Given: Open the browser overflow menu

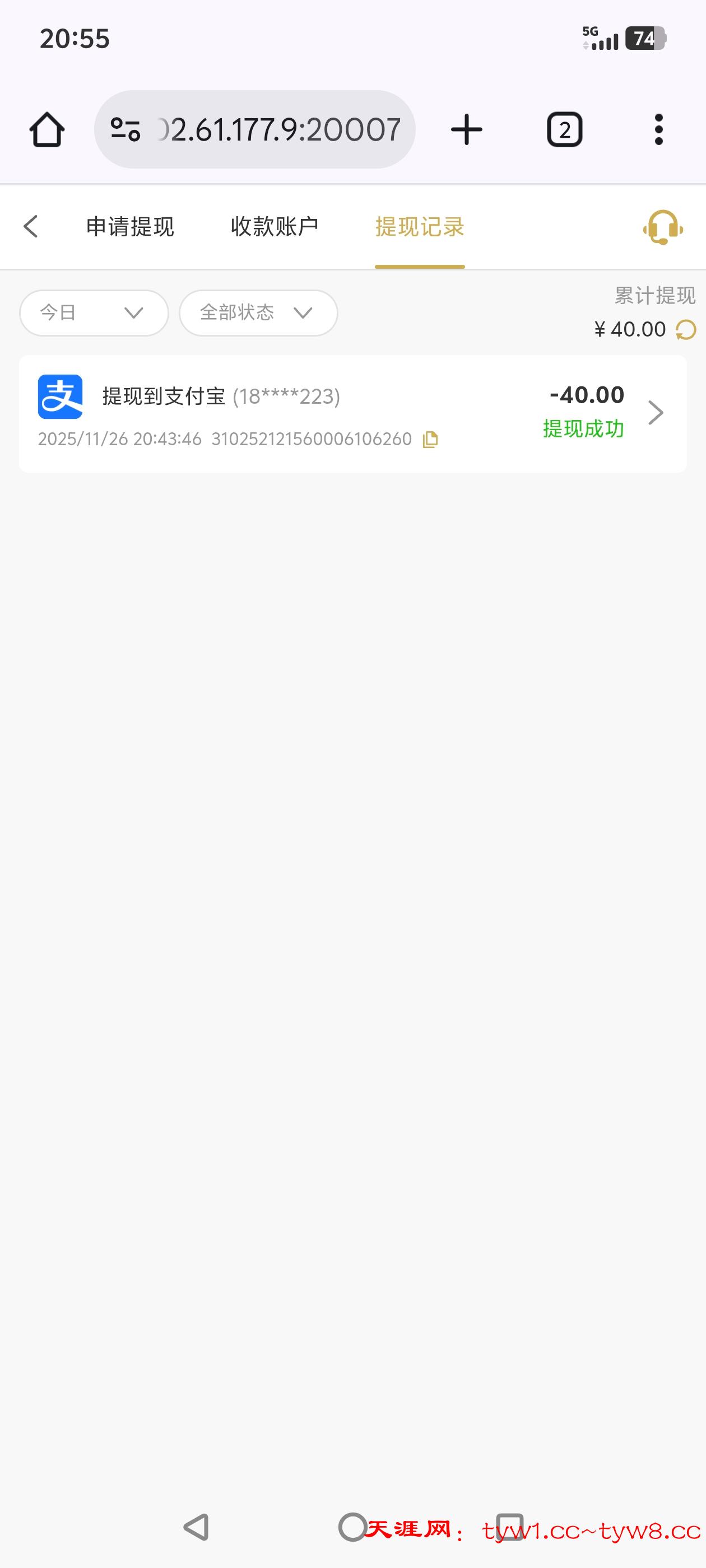Looking at the screenshot, I should (658, 130).
